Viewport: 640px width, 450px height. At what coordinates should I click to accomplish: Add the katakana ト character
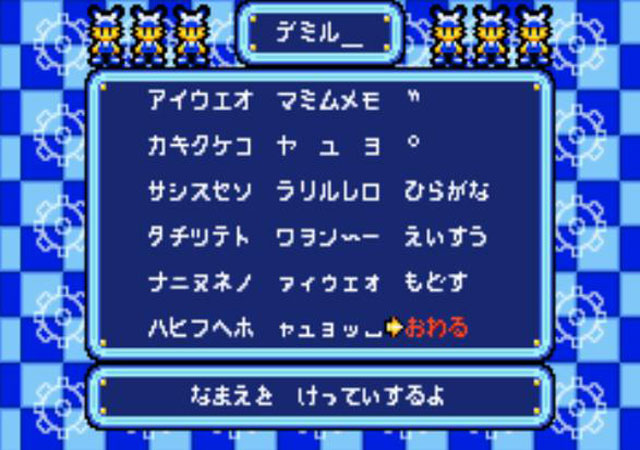246,237
